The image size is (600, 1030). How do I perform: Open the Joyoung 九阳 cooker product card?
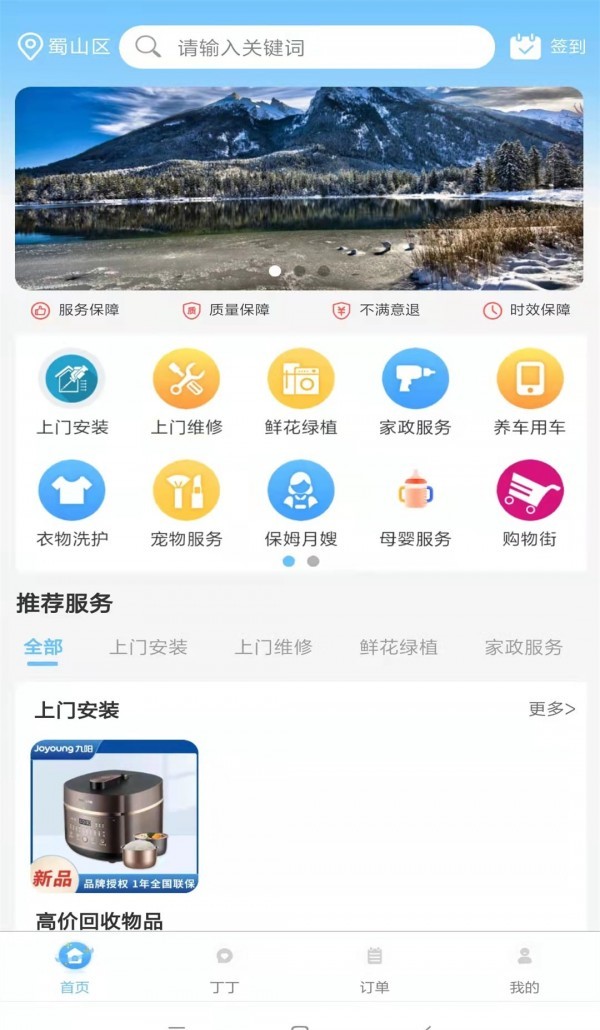tap(114, 816)
